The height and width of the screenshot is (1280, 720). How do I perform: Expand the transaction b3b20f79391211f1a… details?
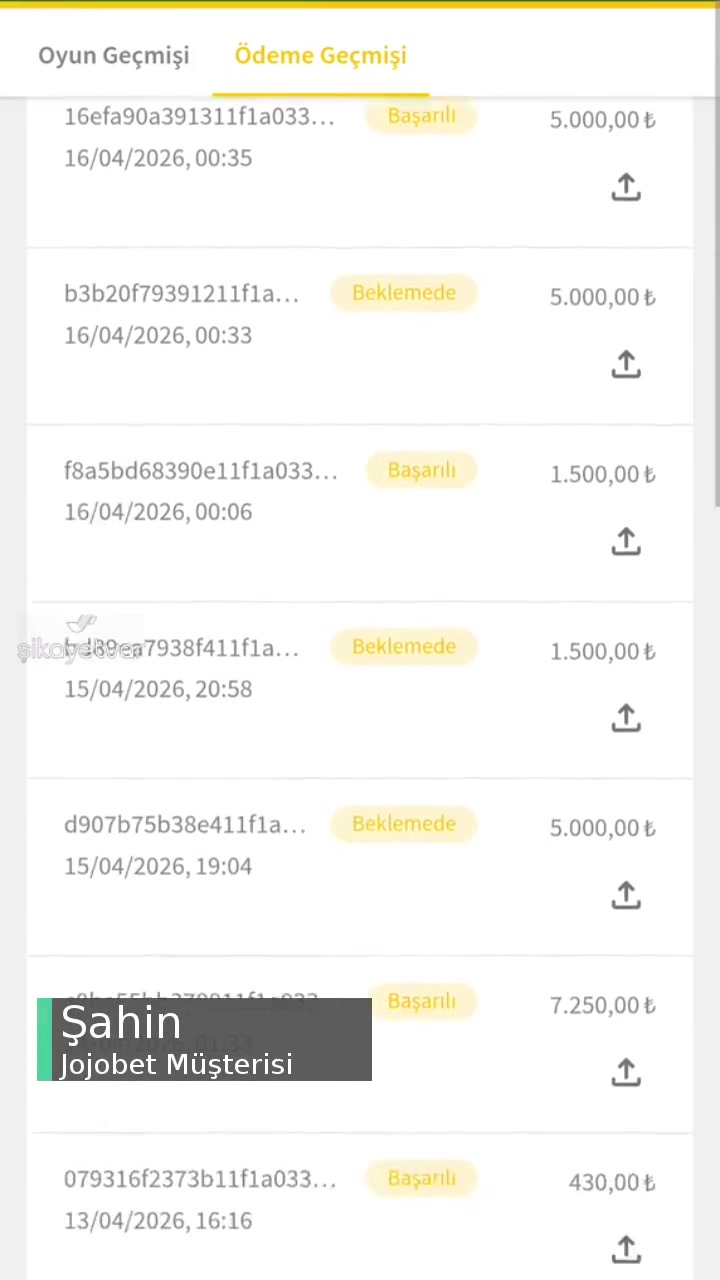tap(181, 293)
